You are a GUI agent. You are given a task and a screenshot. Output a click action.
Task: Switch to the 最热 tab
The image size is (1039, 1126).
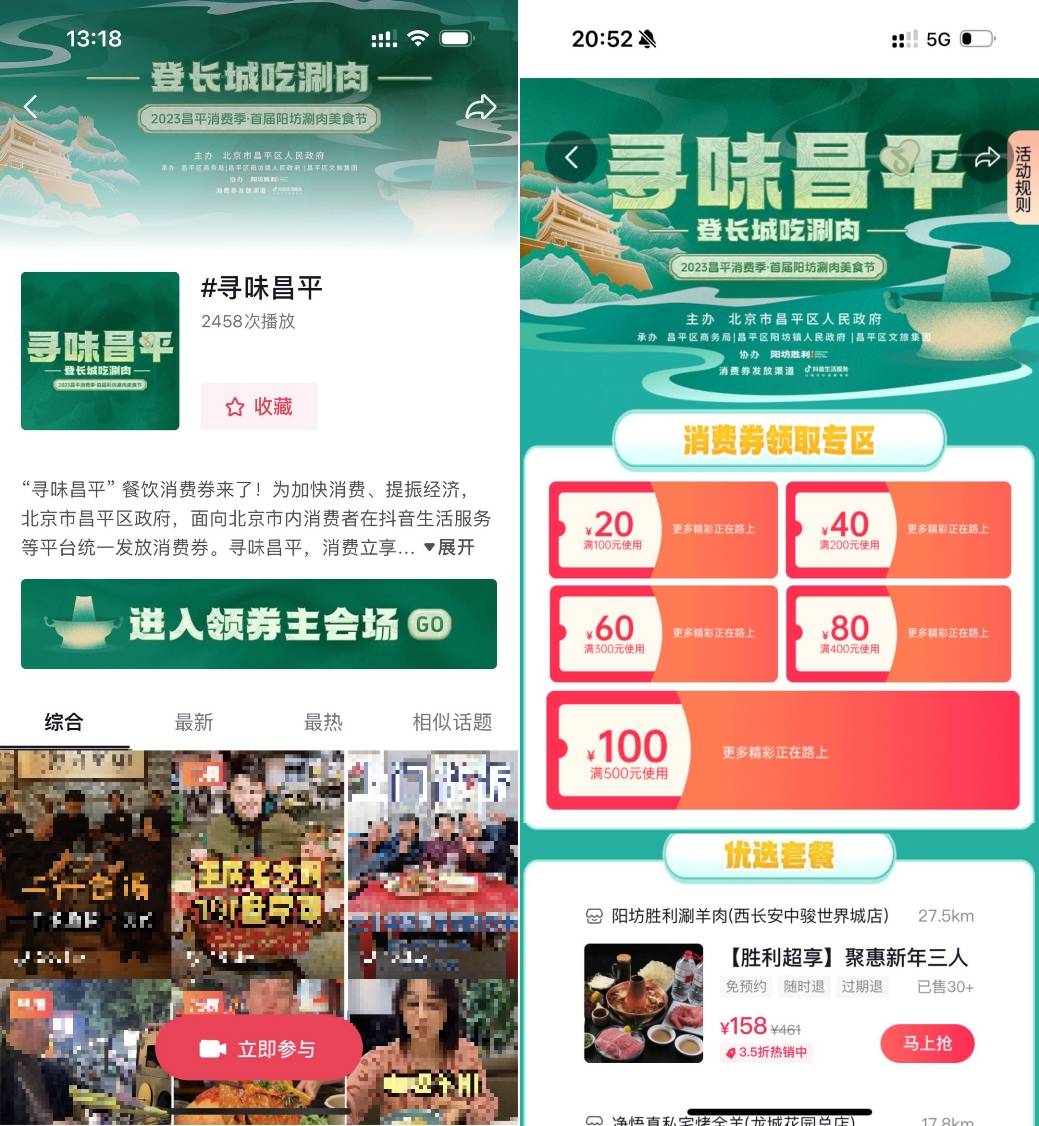tap(323, 722)
